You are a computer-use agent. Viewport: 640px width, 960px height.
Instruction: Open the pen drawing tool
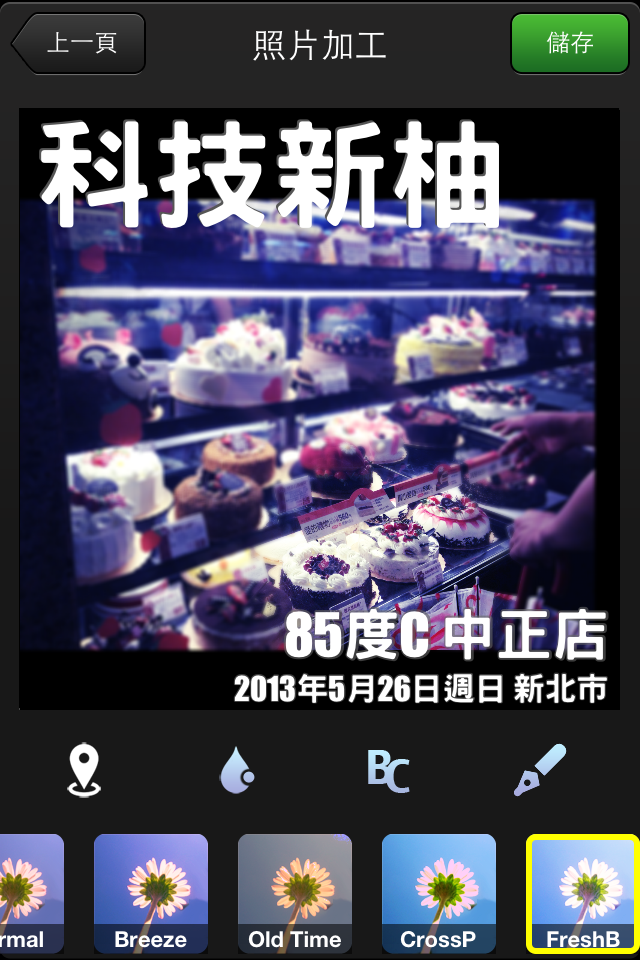click(540, 770)
